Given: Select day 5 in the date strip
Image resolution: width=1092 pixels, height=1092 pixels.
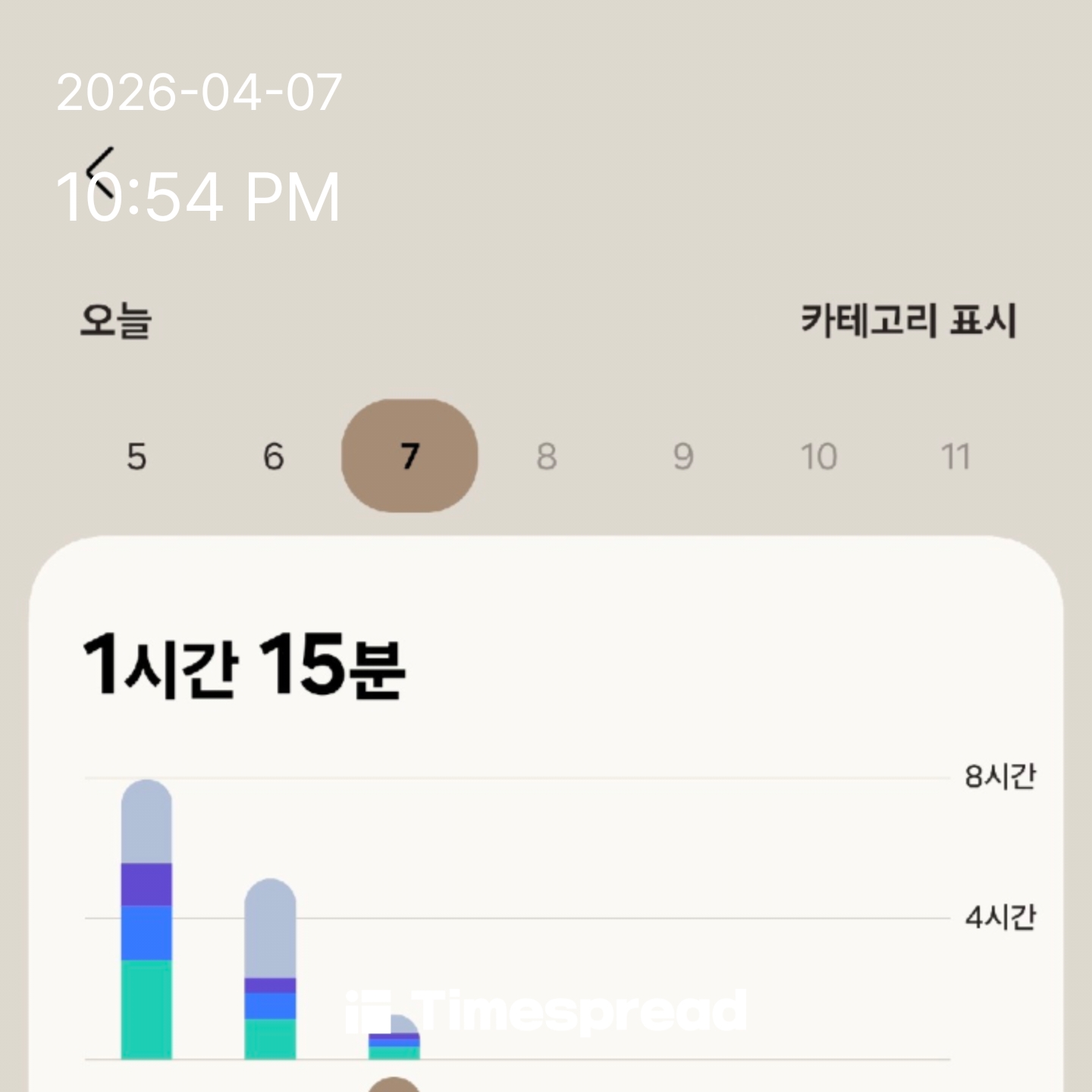Looking at the screenshot, I should (136, 457).
